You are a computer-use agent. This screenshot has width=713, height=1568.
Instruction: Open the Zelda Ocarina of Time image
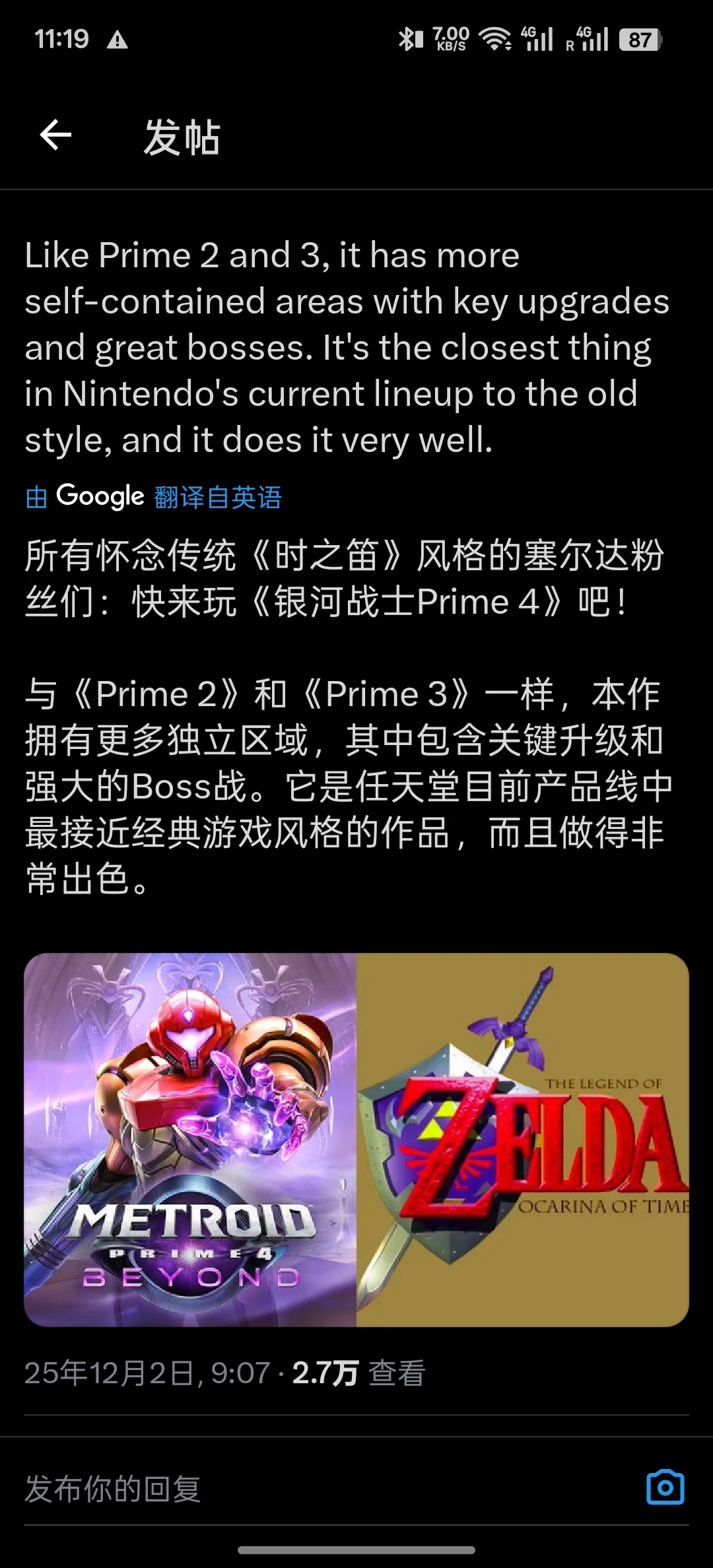(x=523, y=1140)
